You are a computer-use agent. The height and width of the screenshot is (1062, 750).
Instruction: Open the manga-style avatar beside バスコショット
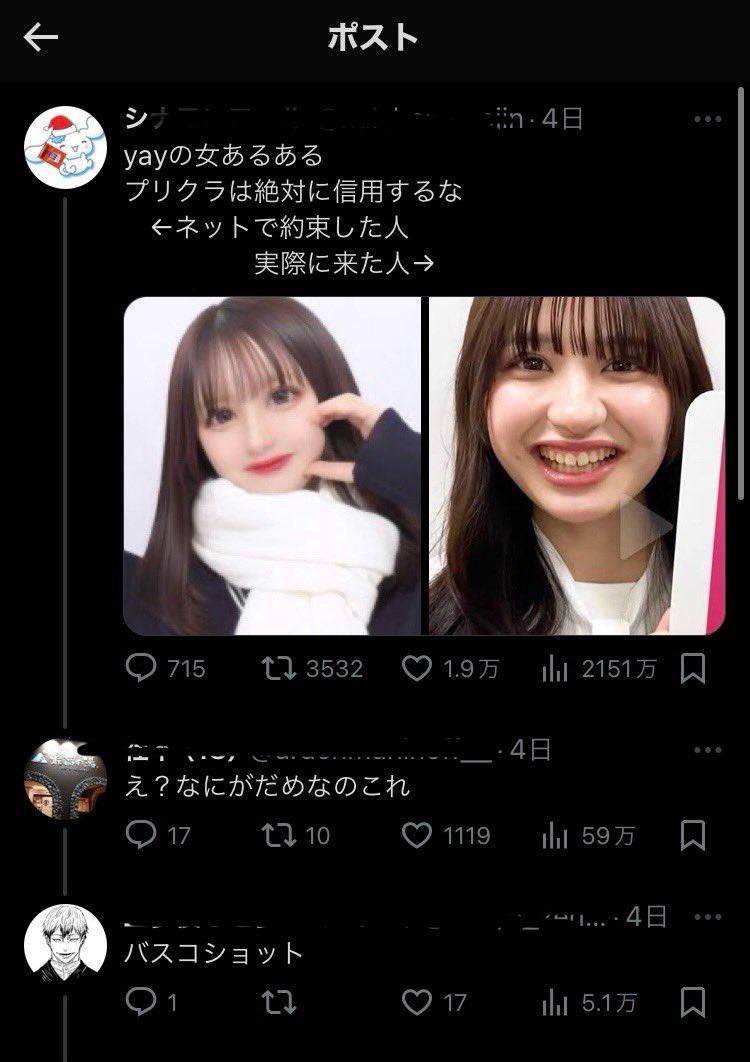[x=66, y=942]
